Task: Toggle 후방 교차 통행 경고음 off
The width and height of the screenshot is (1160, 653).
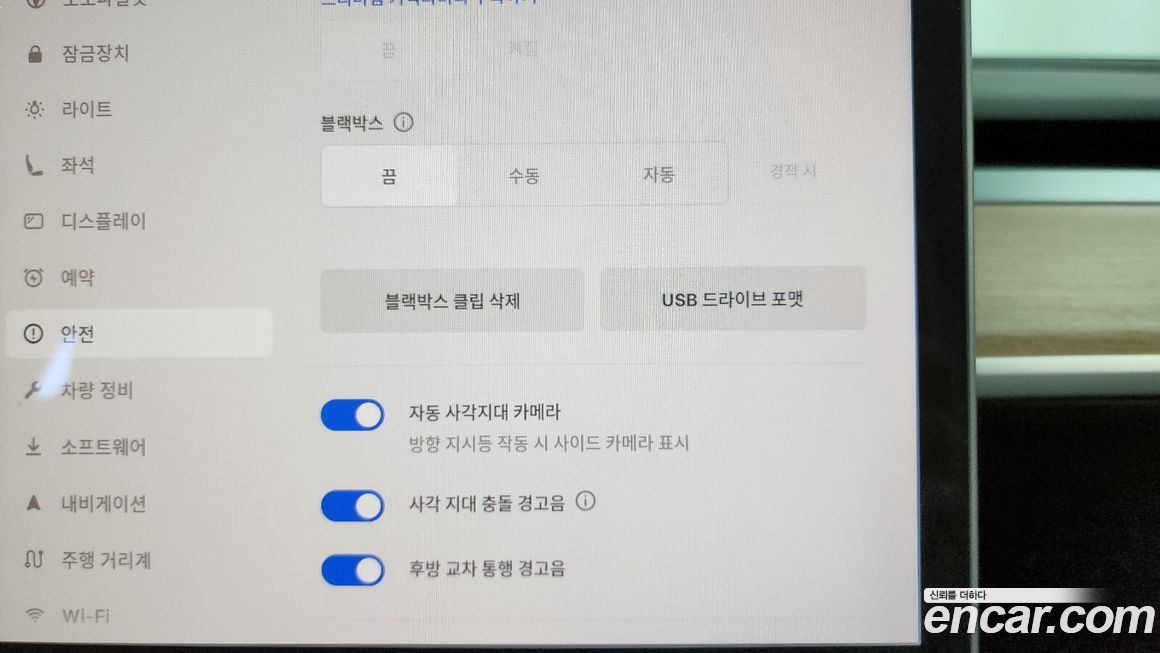Action: [x=353, y=570]
